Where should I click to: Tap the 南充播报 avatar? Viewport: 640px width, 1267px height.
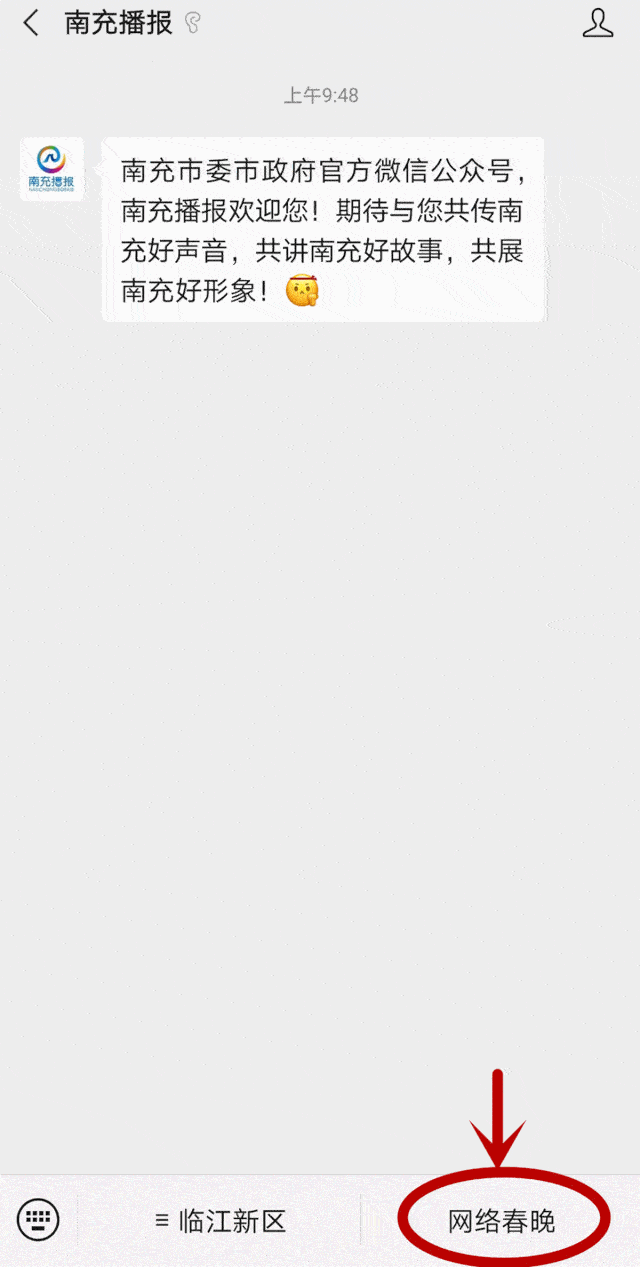[x=52, y=169]
